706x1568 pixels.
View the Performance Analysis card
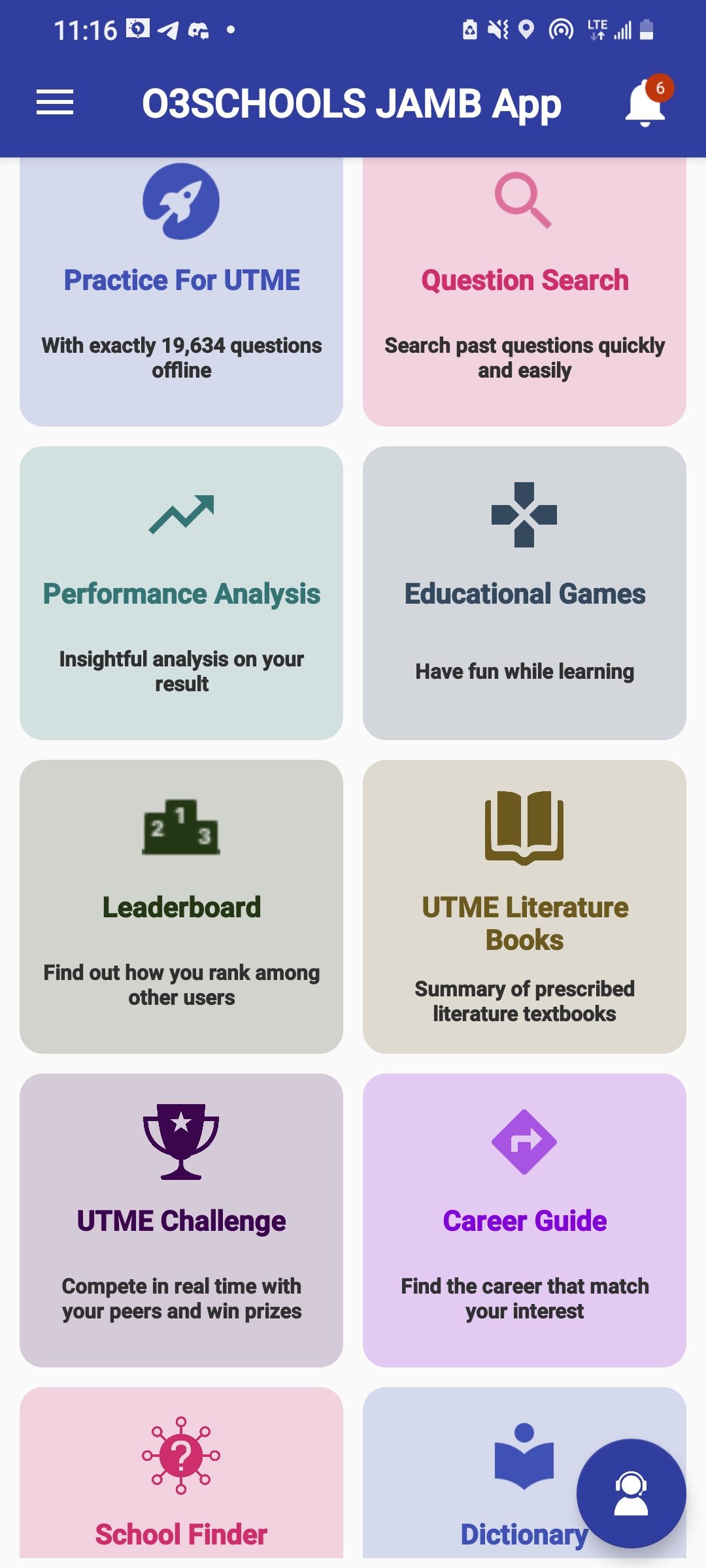(x=181, y=593)
